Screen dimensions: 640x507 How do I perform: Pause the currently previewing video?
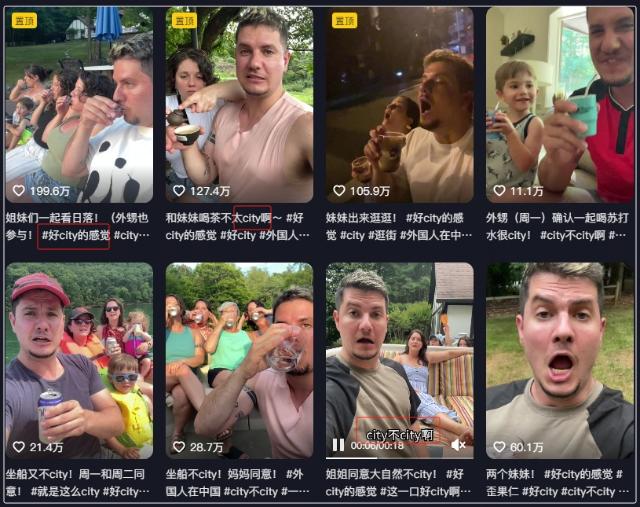338,445
